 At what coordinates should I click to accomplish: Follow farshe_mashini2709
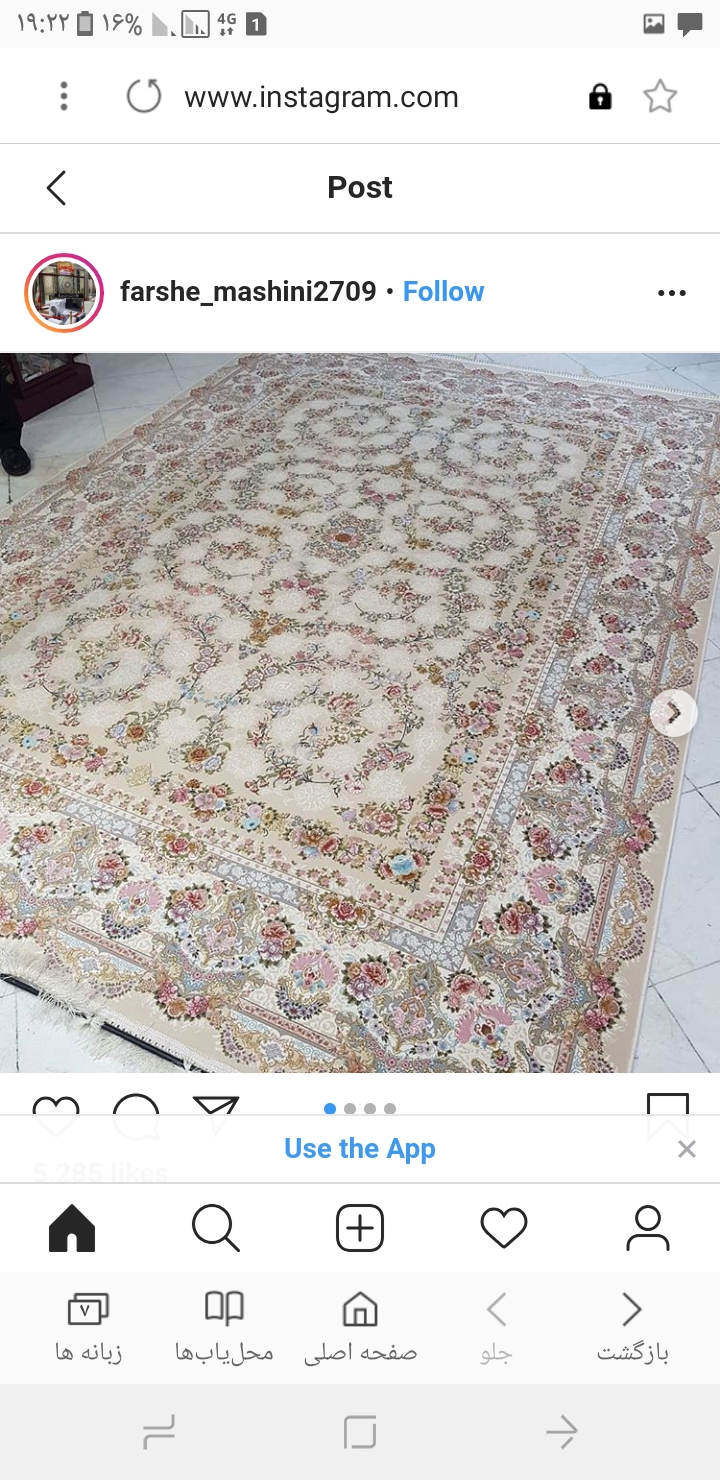[443, 292]
